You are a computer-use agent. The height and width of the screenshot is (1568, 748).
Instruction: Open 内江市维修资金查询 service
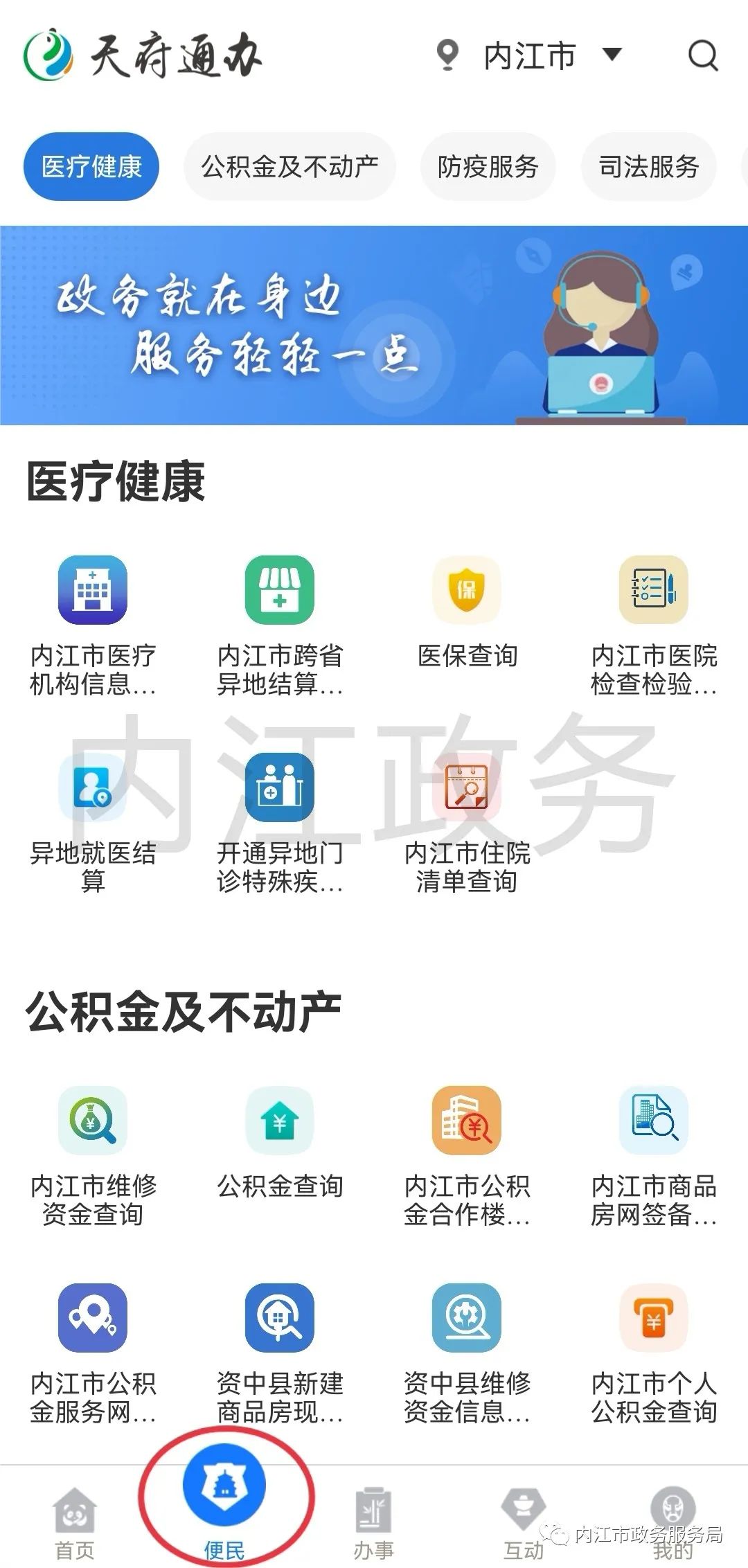coord(93,1157)
